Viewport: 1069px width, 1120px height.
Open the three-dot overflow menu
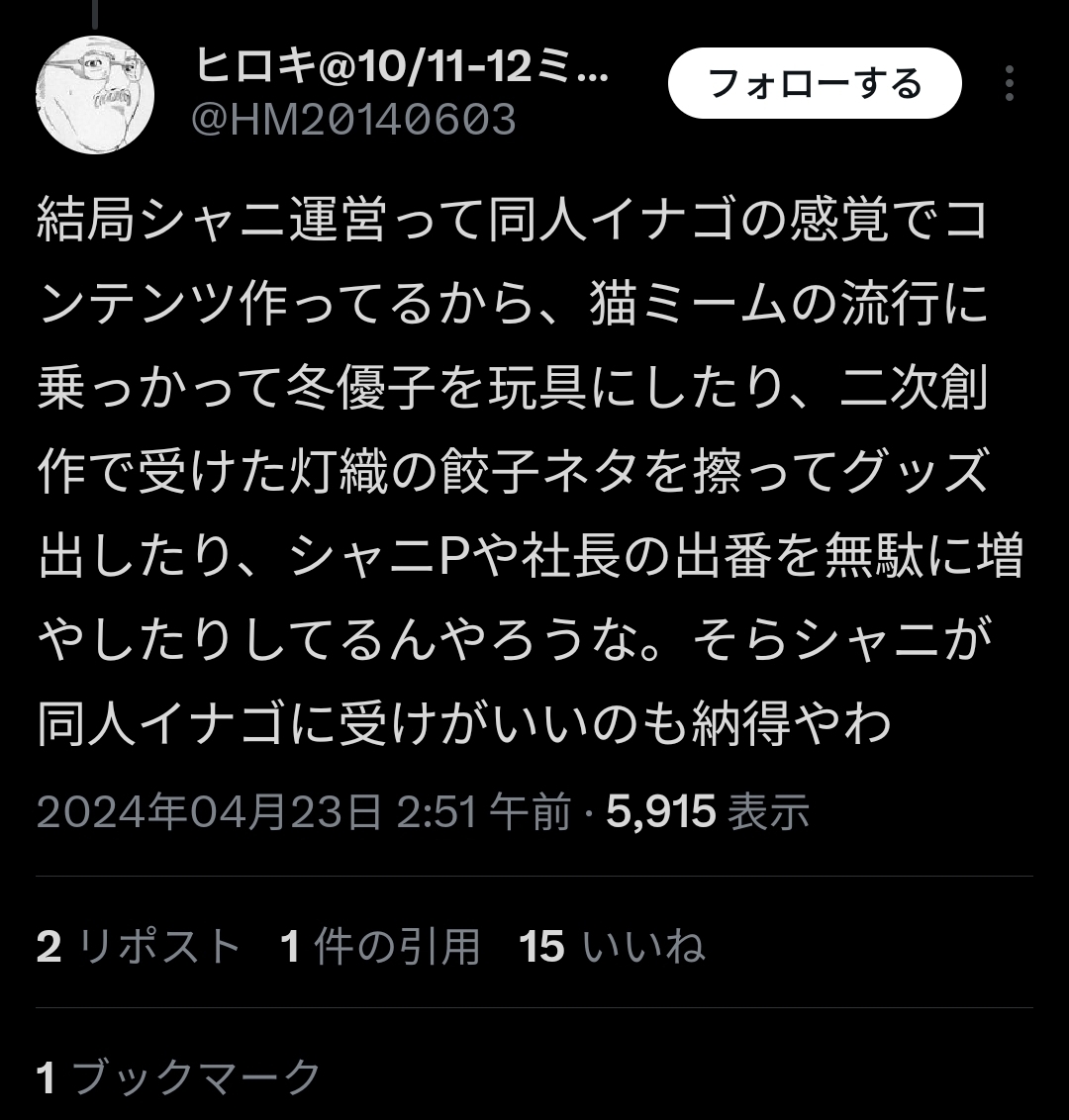(x=1009, y=84)
